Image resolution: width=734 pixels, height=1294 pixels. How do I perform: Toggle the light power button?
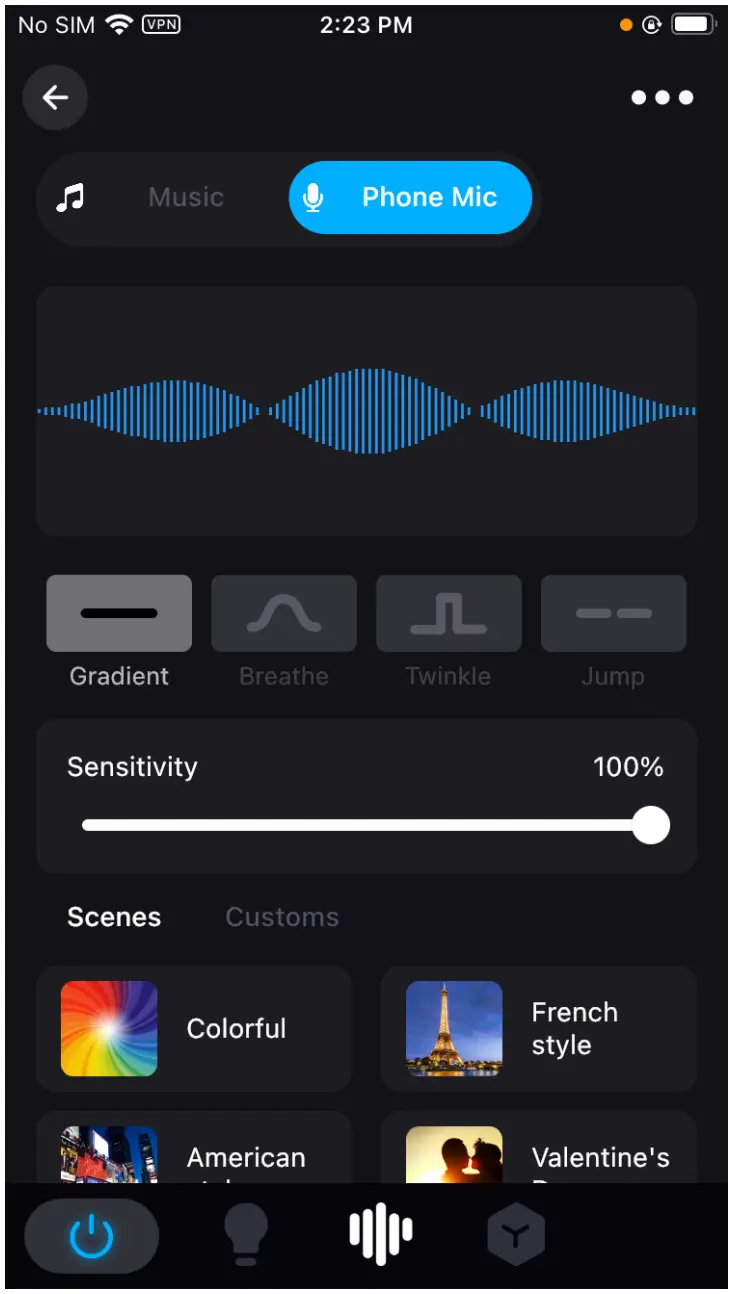(x=92, y=1235)
